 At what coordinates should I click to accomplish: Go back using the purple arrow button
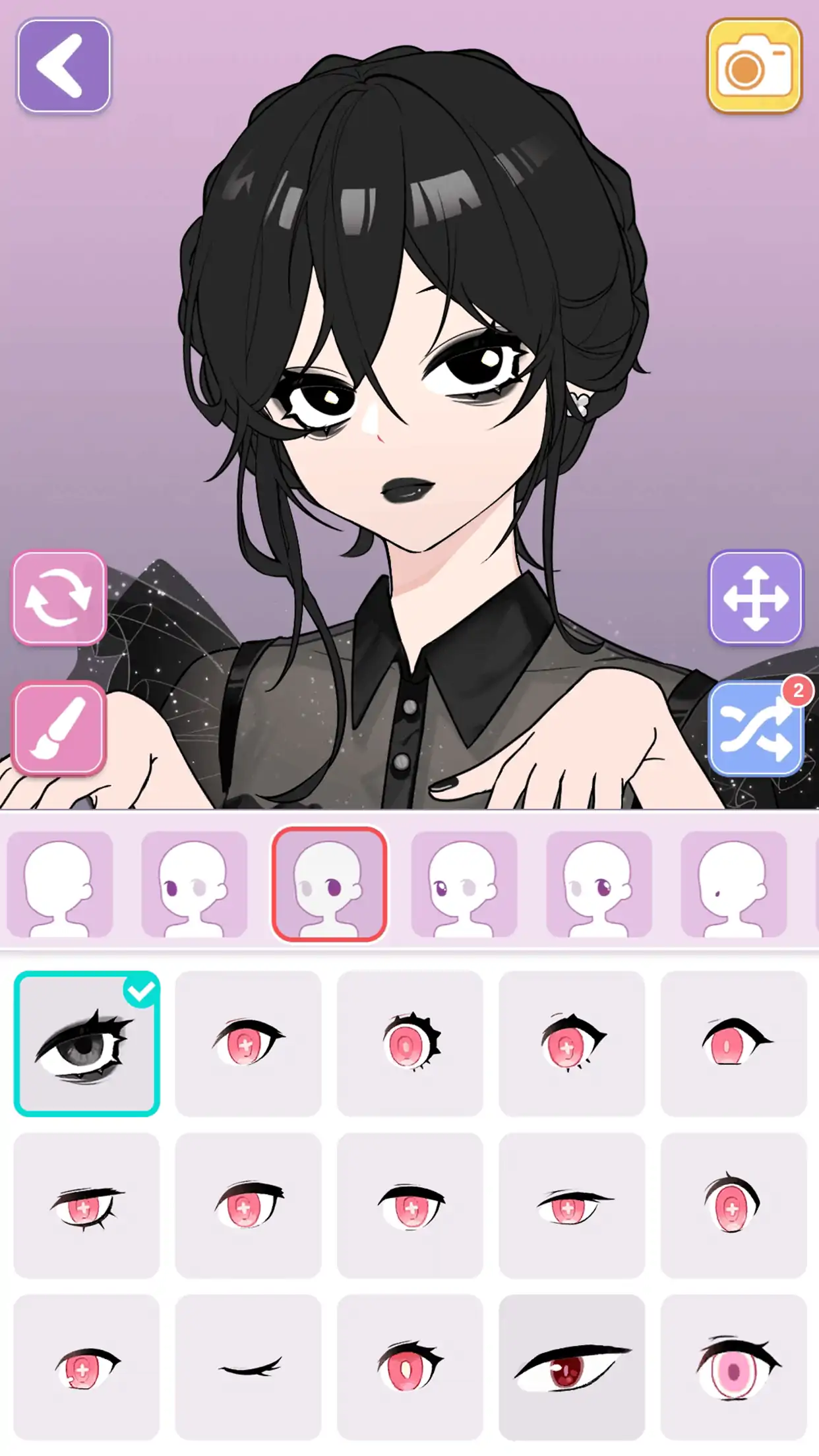coord(63,65)
